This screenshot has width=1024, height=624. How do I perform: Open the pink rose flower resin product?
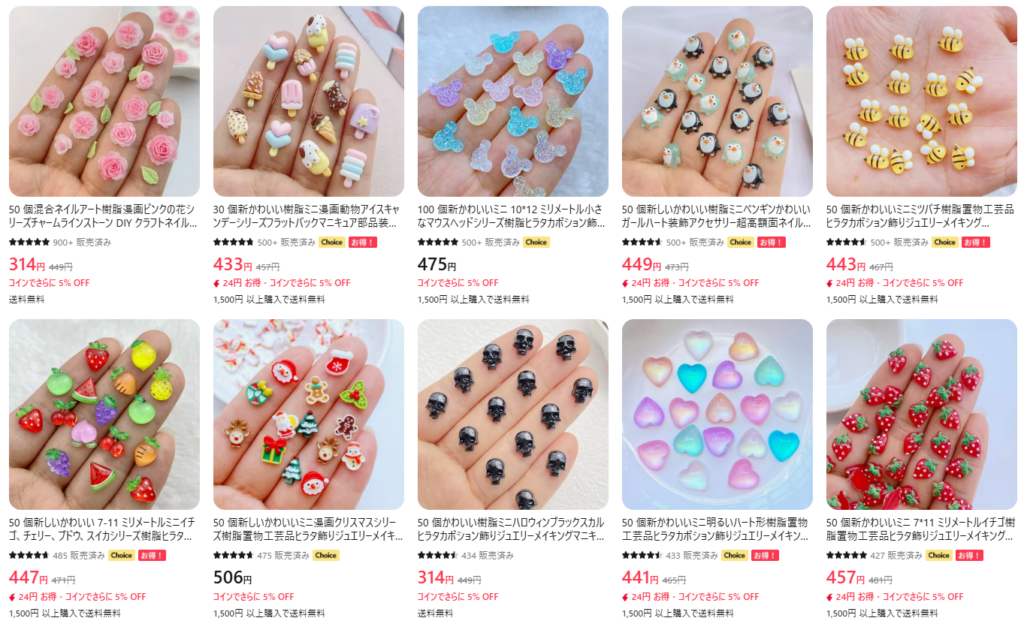coord(104,101)
